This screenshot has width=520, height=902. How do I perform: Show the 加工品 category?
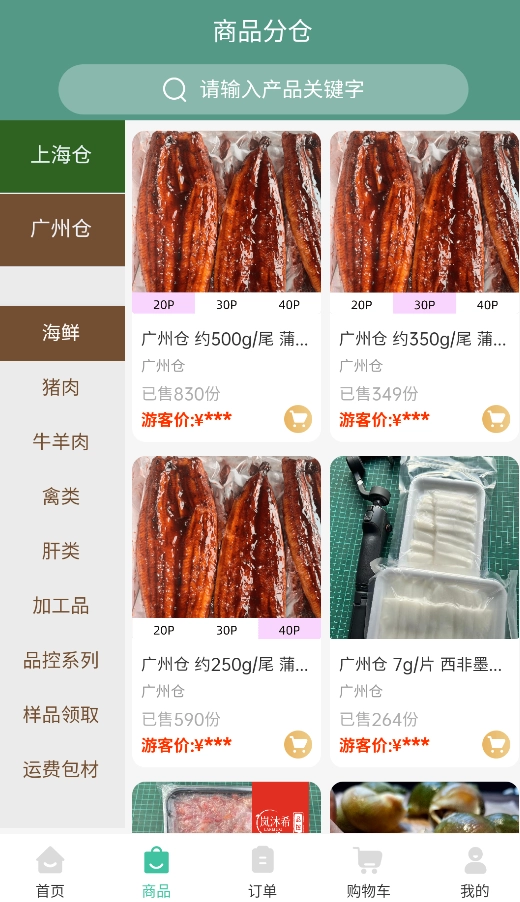62,606
